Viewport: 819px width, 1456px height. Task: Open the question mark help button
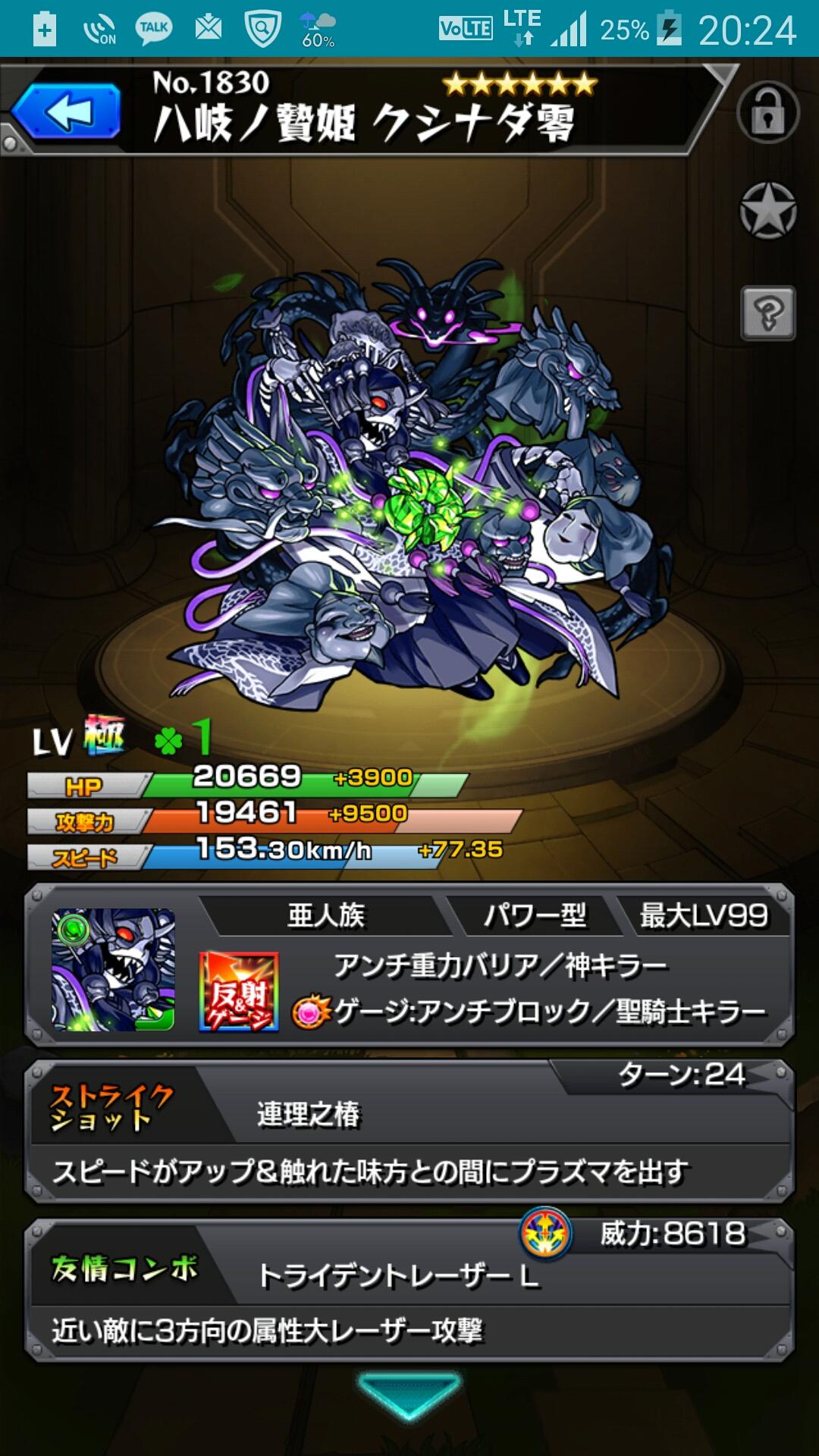point(767,312)
